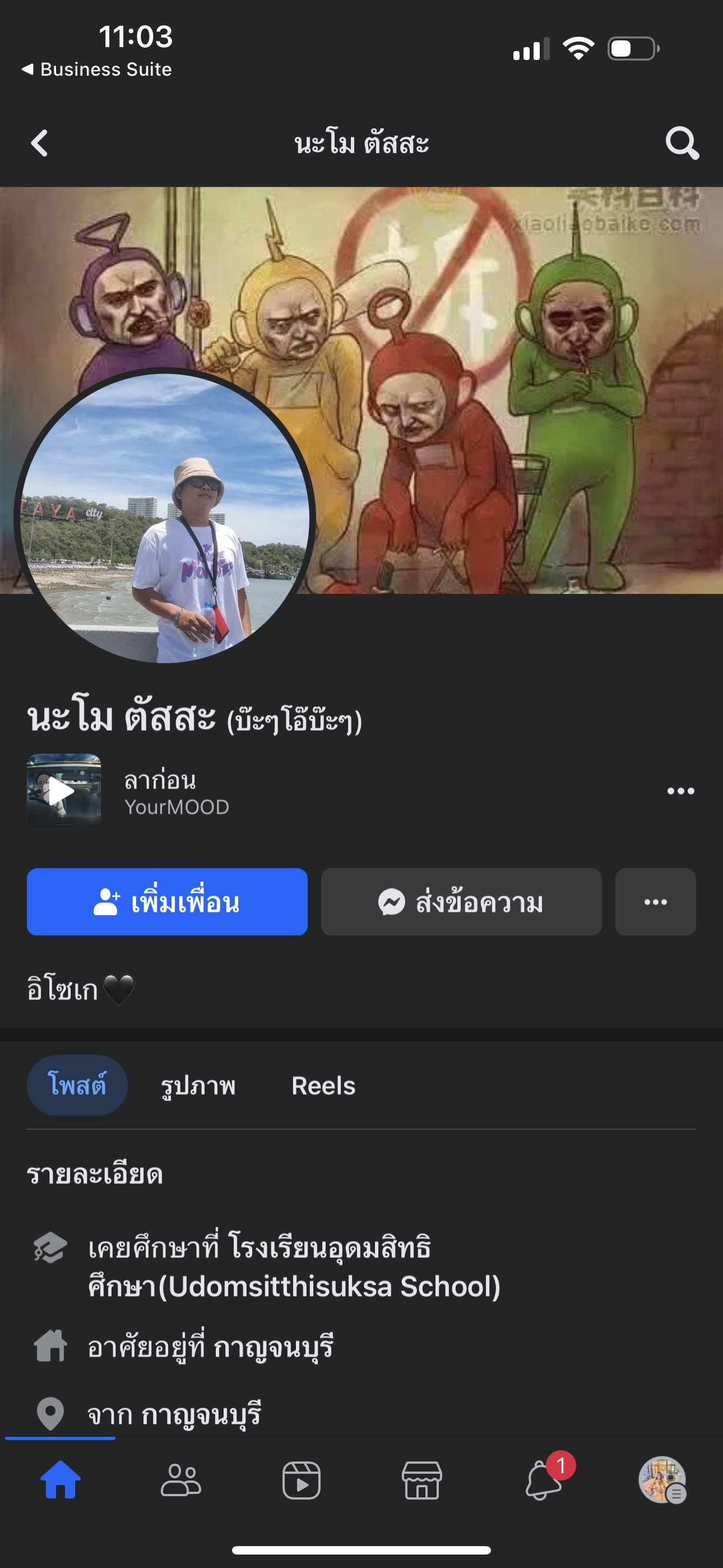The image size is (723, 1568).
Task: Go to the Home feed tab
Action: coord(61,1481)
